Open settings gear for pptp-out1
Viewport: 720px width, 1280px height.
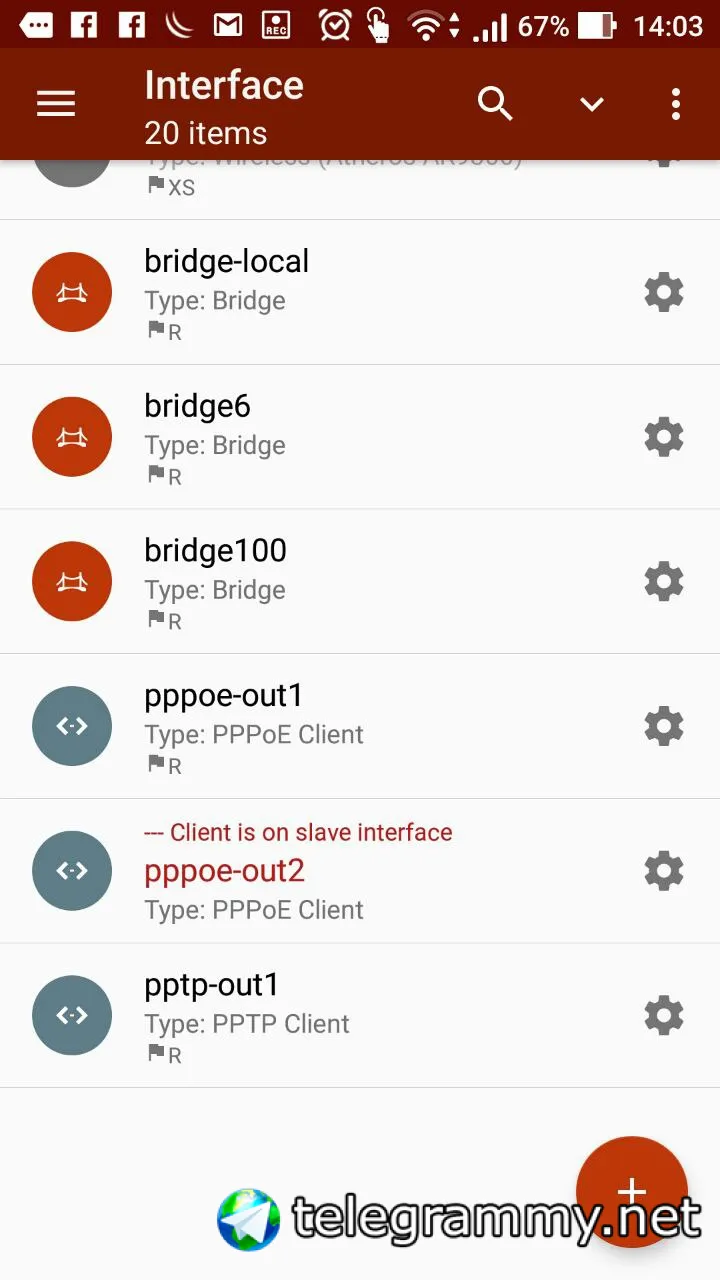[664, 1016]
